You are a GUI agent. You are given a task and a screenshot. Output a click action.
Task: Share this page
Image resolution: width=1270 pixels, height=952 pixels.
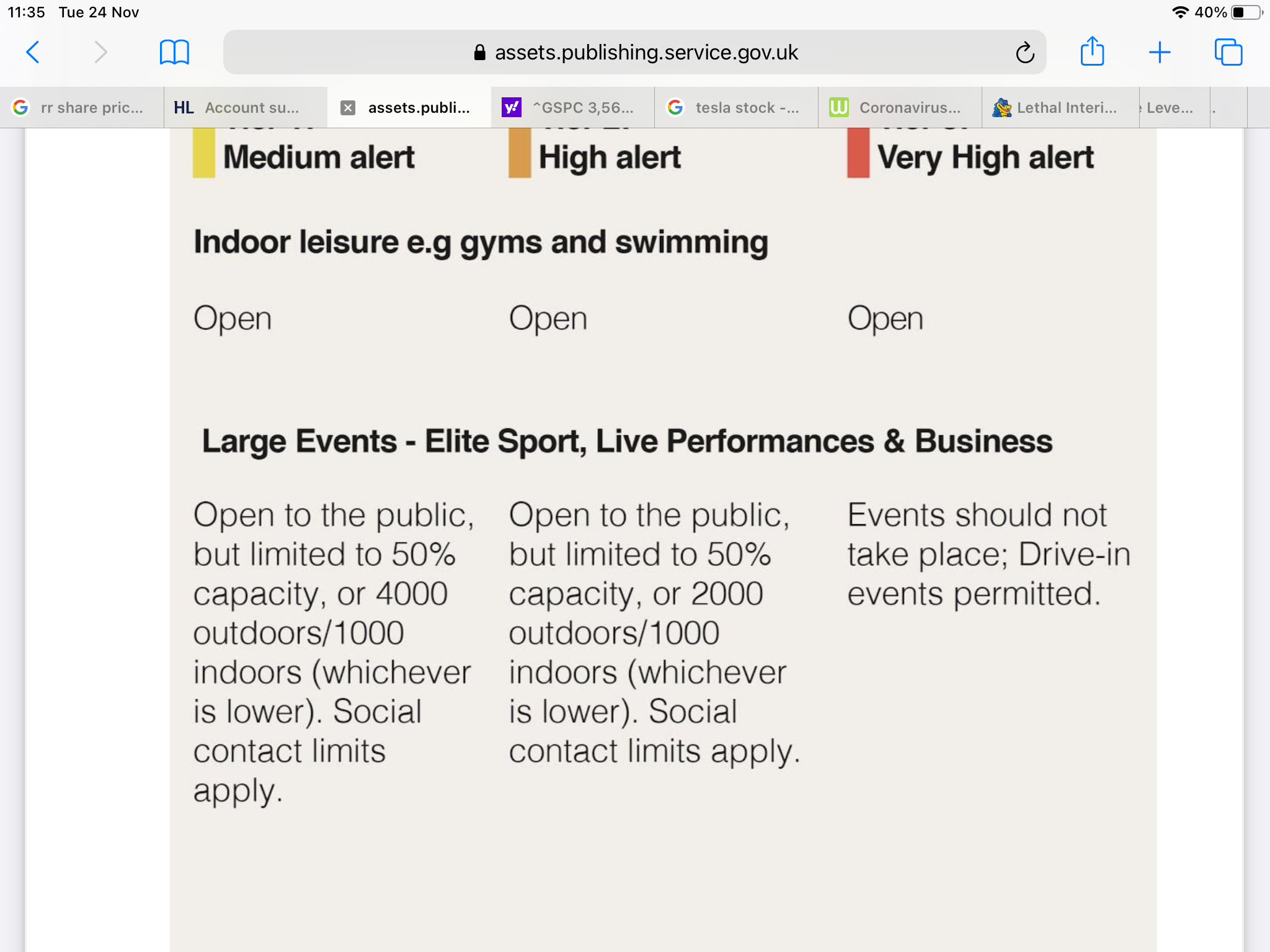[1092, 51]
